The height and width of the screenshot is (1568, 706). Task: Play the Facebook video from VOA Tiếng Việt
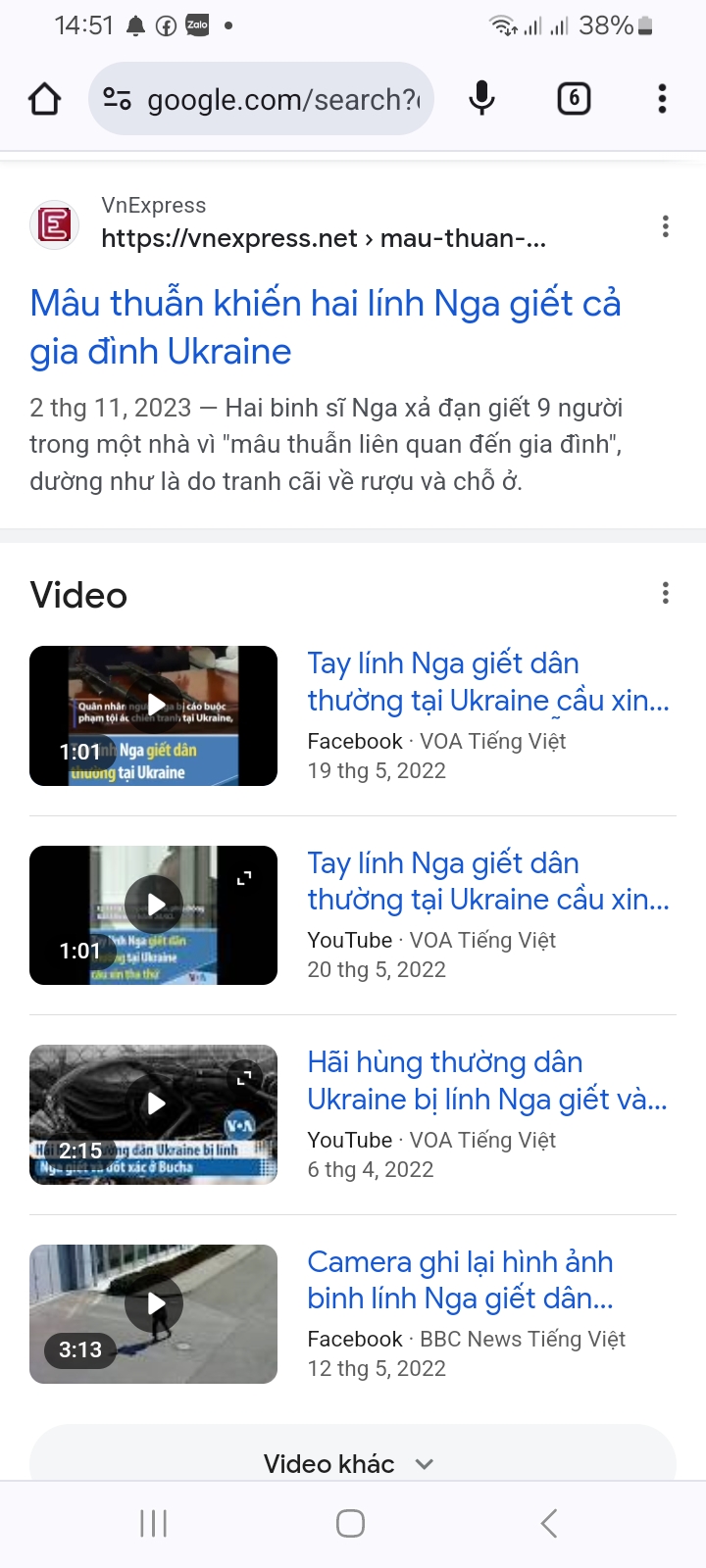click(x=153, y=715)
